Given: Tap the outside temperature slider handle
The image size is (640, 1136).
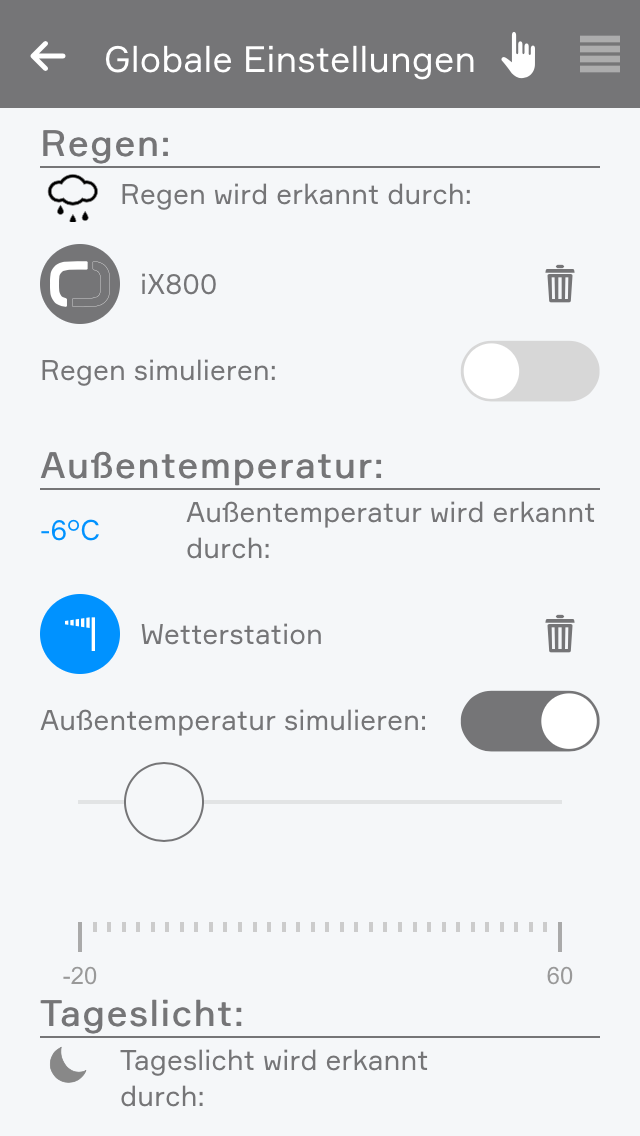Looking at the screenshot, I should 164,802.
